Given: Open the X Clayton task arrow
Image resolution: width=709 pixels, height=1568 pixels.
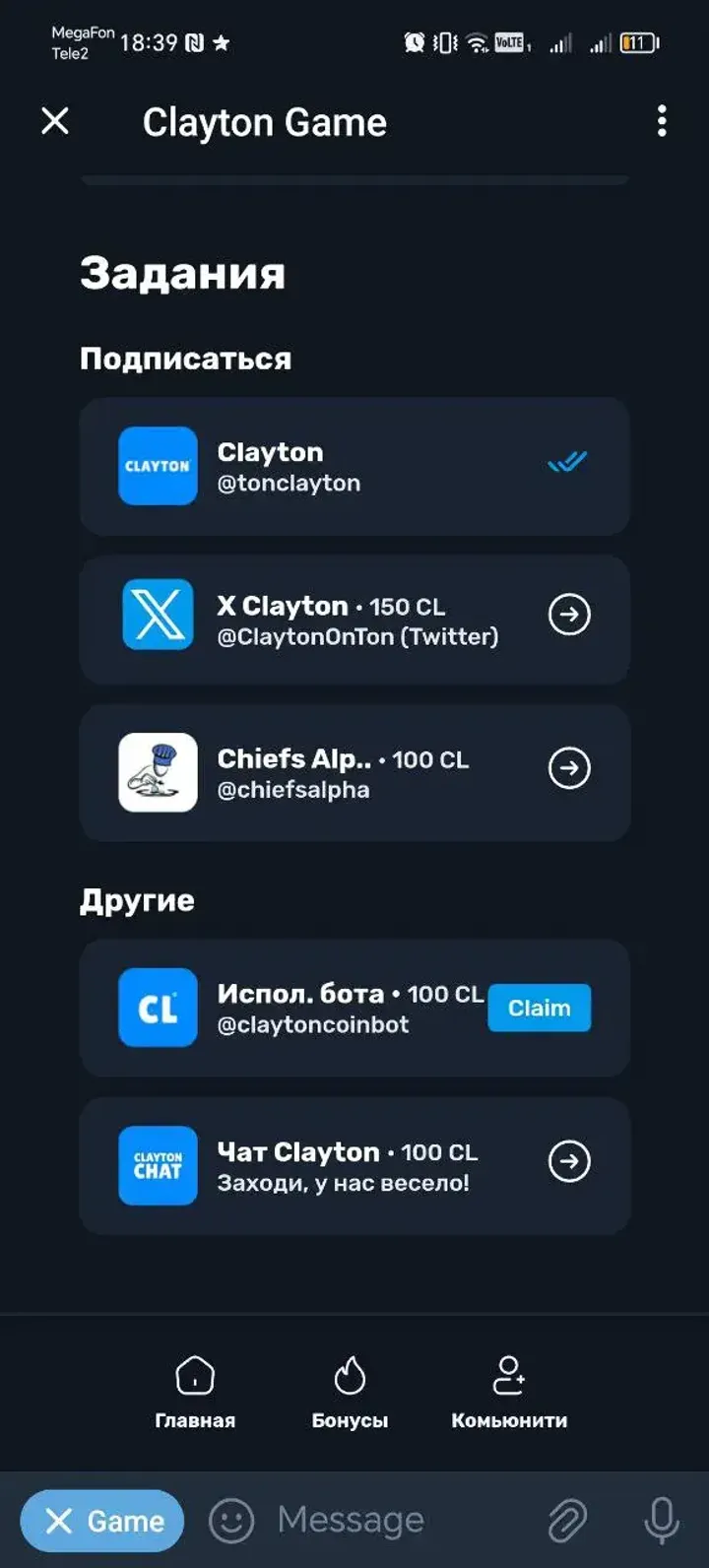Looking at the screenshot, I should click(568, 614).
